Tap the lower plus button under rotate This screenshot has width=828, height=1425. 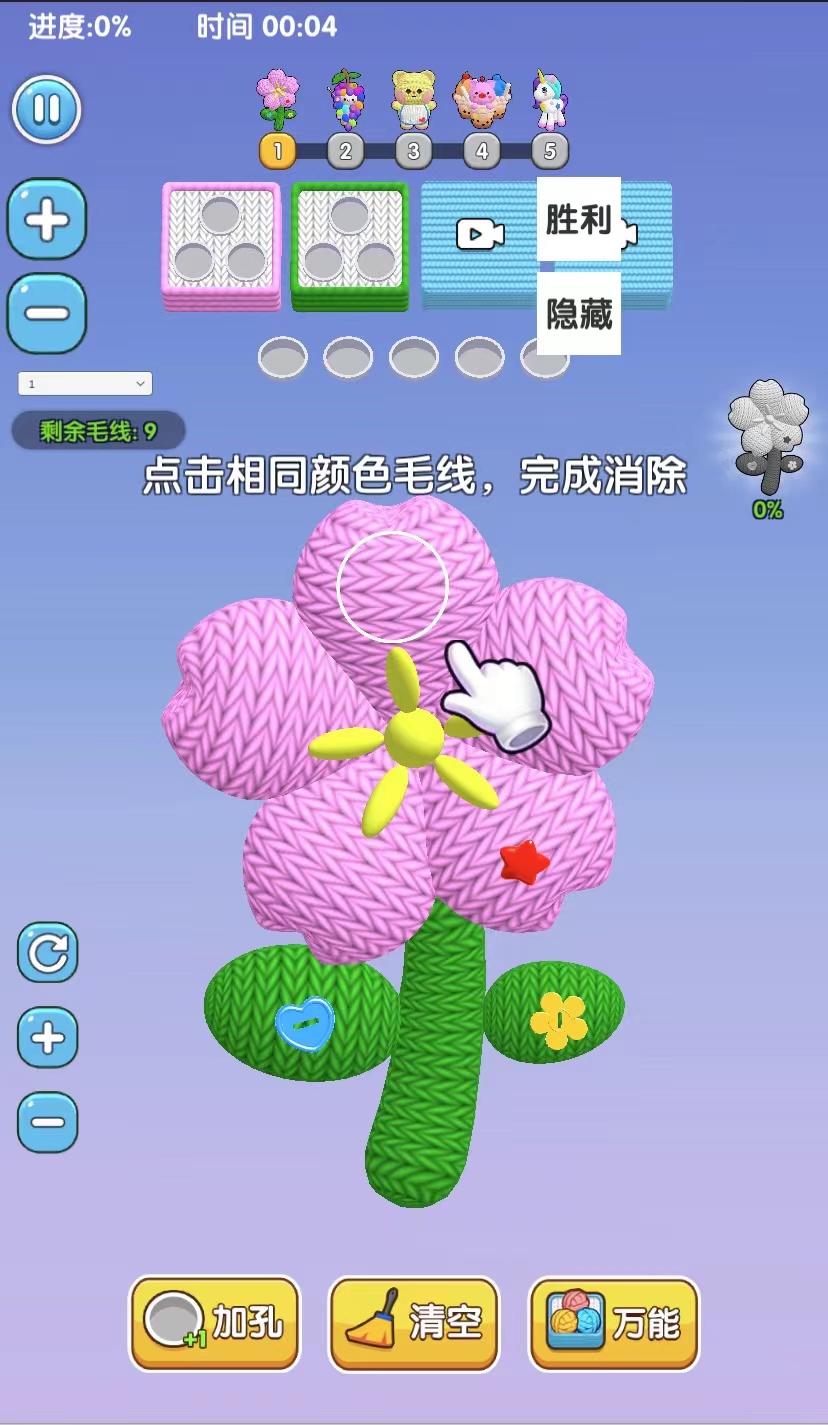(x=47, y=1037)
